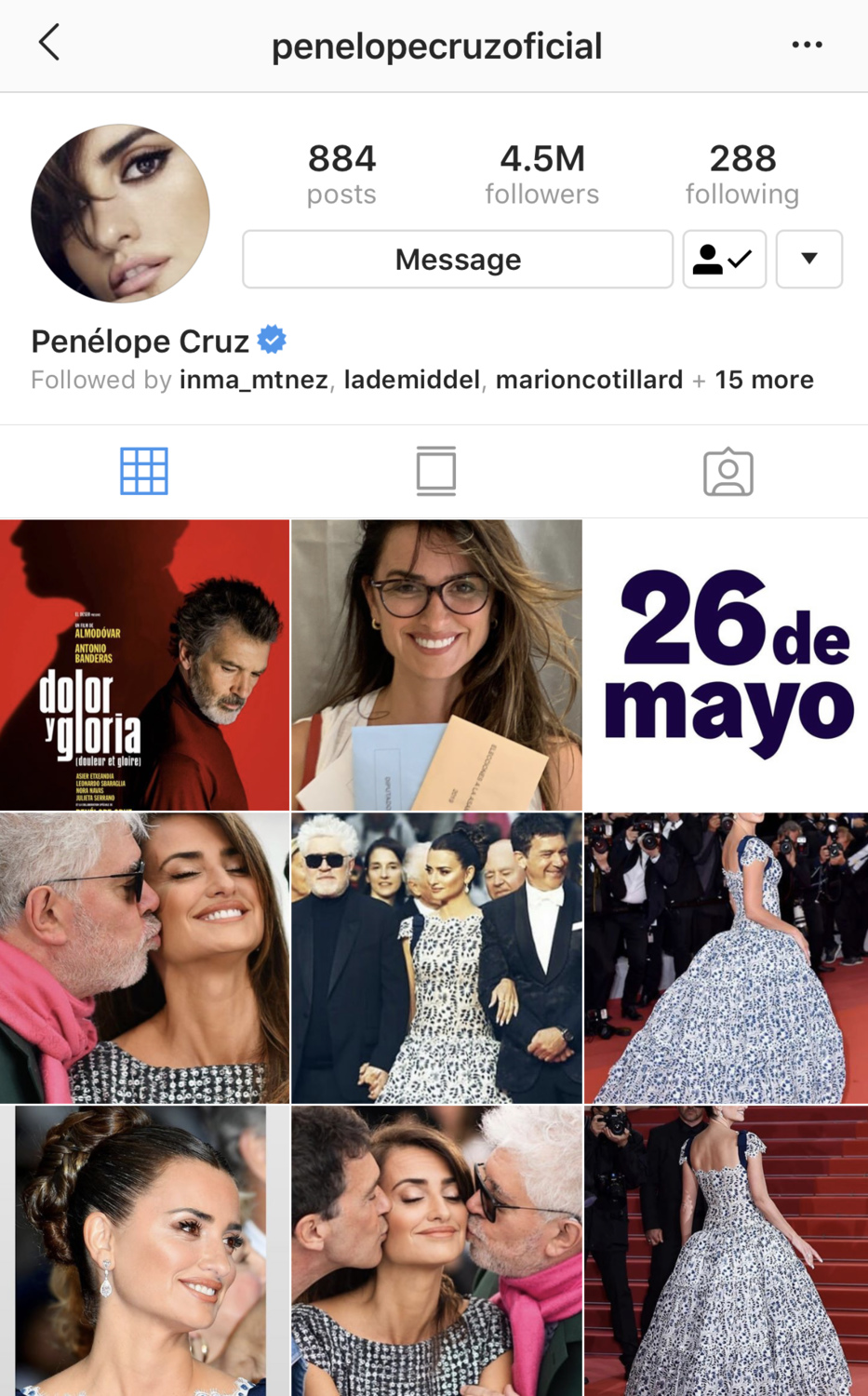Open the close-up post with drop earring
The image size is (868, 1396).
144,1250
